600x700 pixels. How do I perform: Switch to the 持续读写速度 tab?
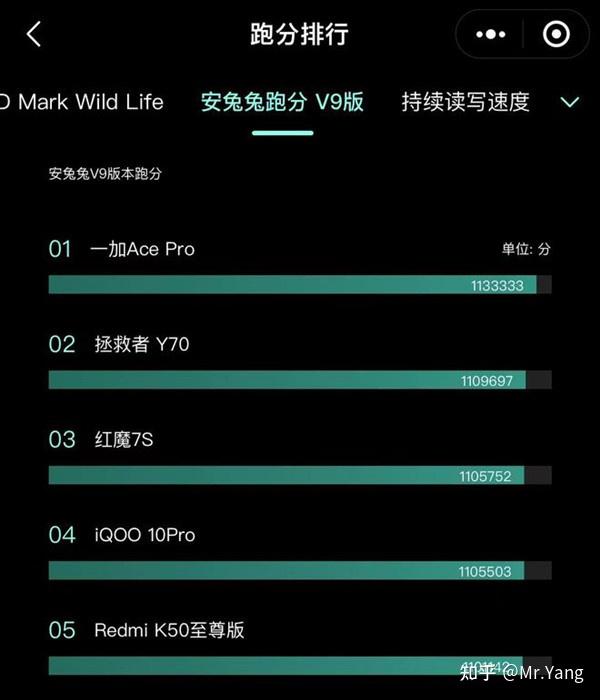click(x=465, y=102)
